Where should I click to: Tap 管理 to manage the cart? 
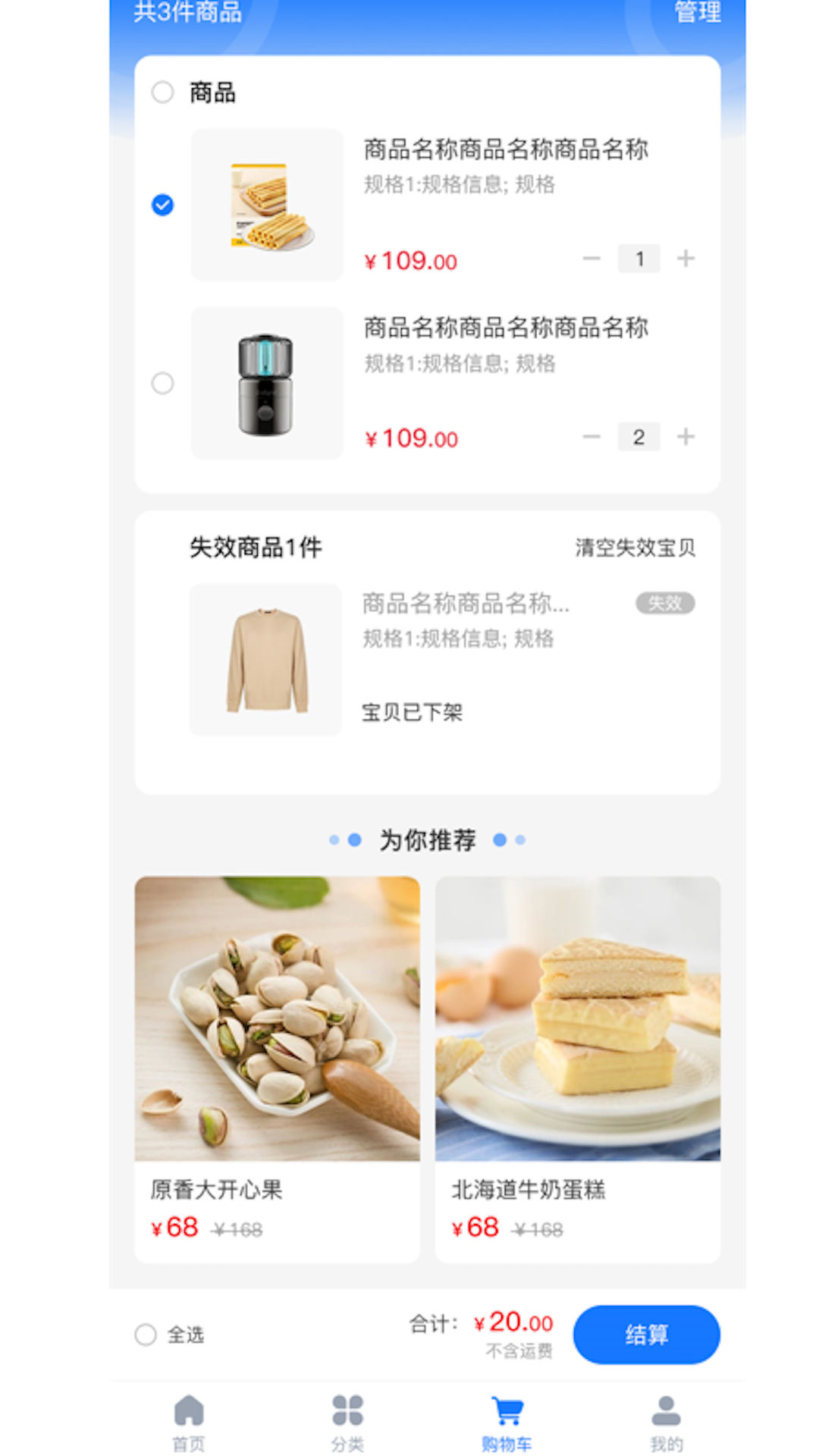click(x=697, y=13)
